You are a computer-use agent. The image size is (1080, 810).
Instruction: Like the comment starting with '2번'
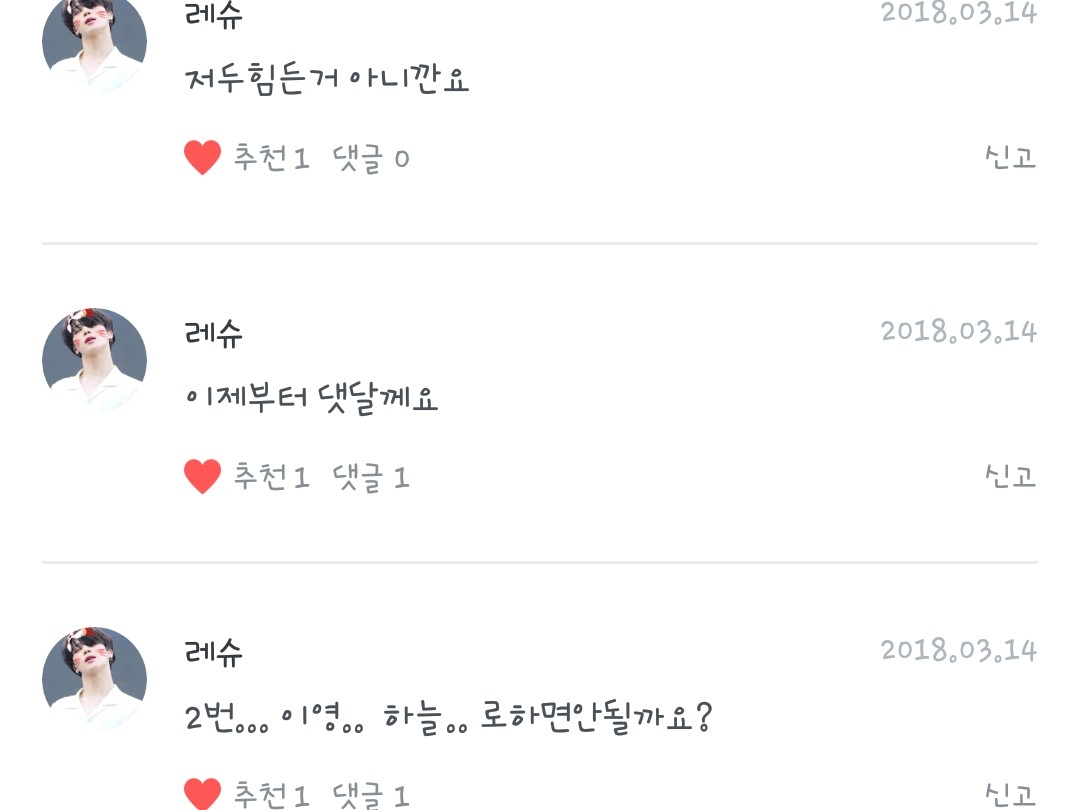pyautogui.click(x=203, y=795)
